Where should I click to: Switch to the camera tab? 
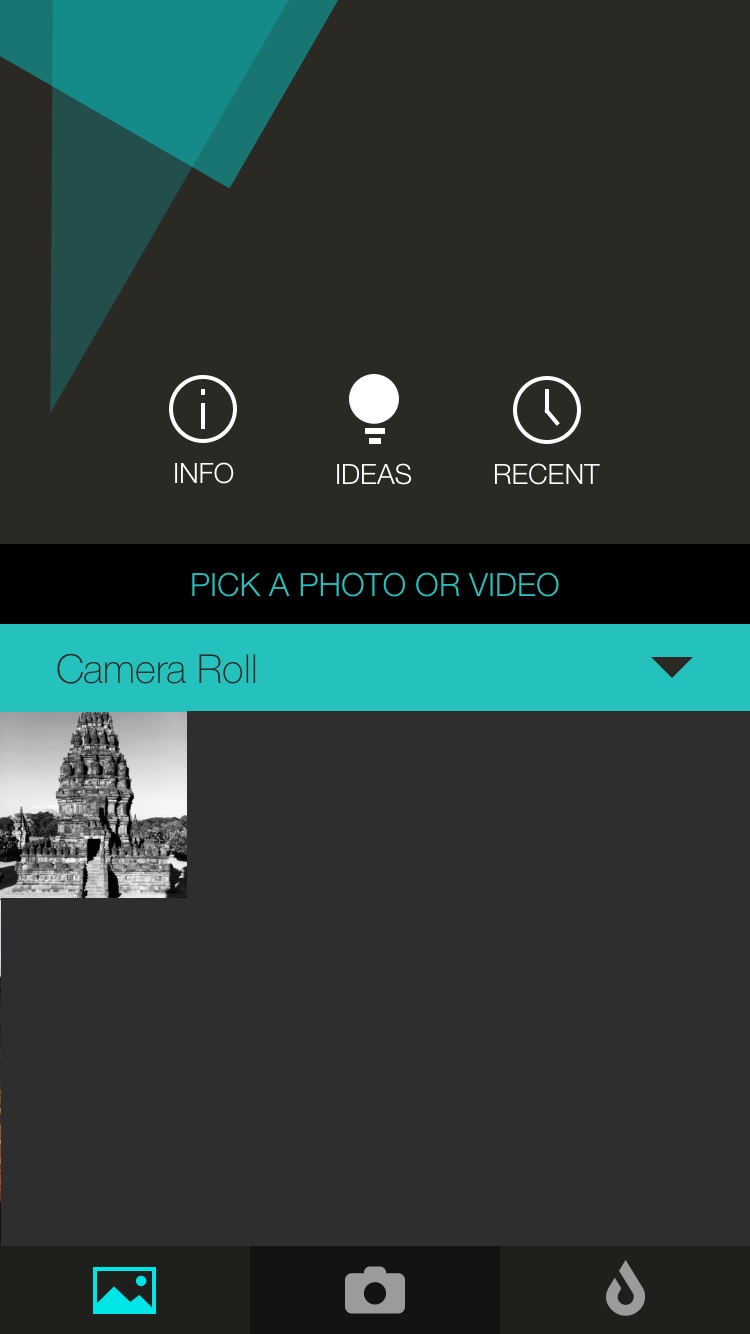click(x=375, y=1290)
